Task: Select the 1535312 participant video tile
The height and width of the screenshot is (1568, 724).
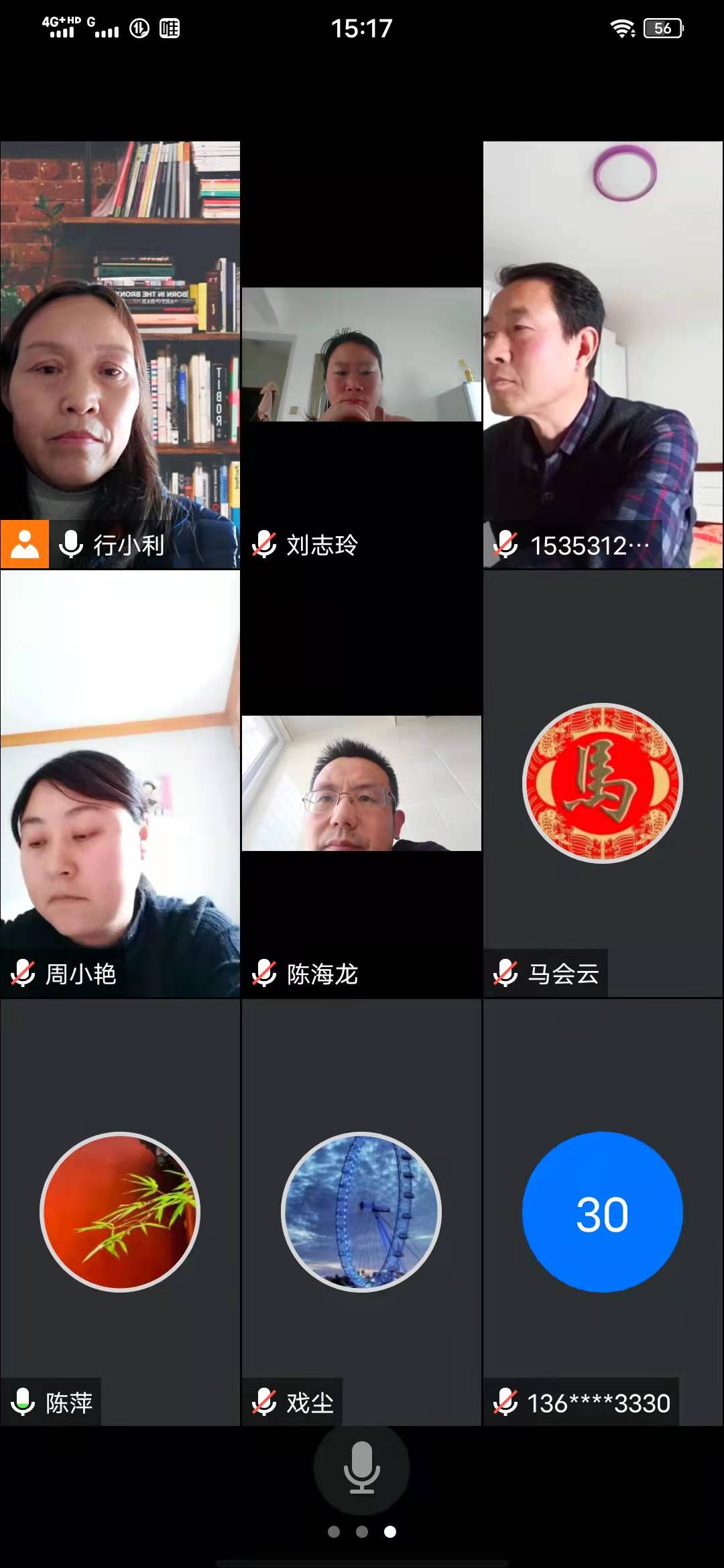Action: coord(603,355)
